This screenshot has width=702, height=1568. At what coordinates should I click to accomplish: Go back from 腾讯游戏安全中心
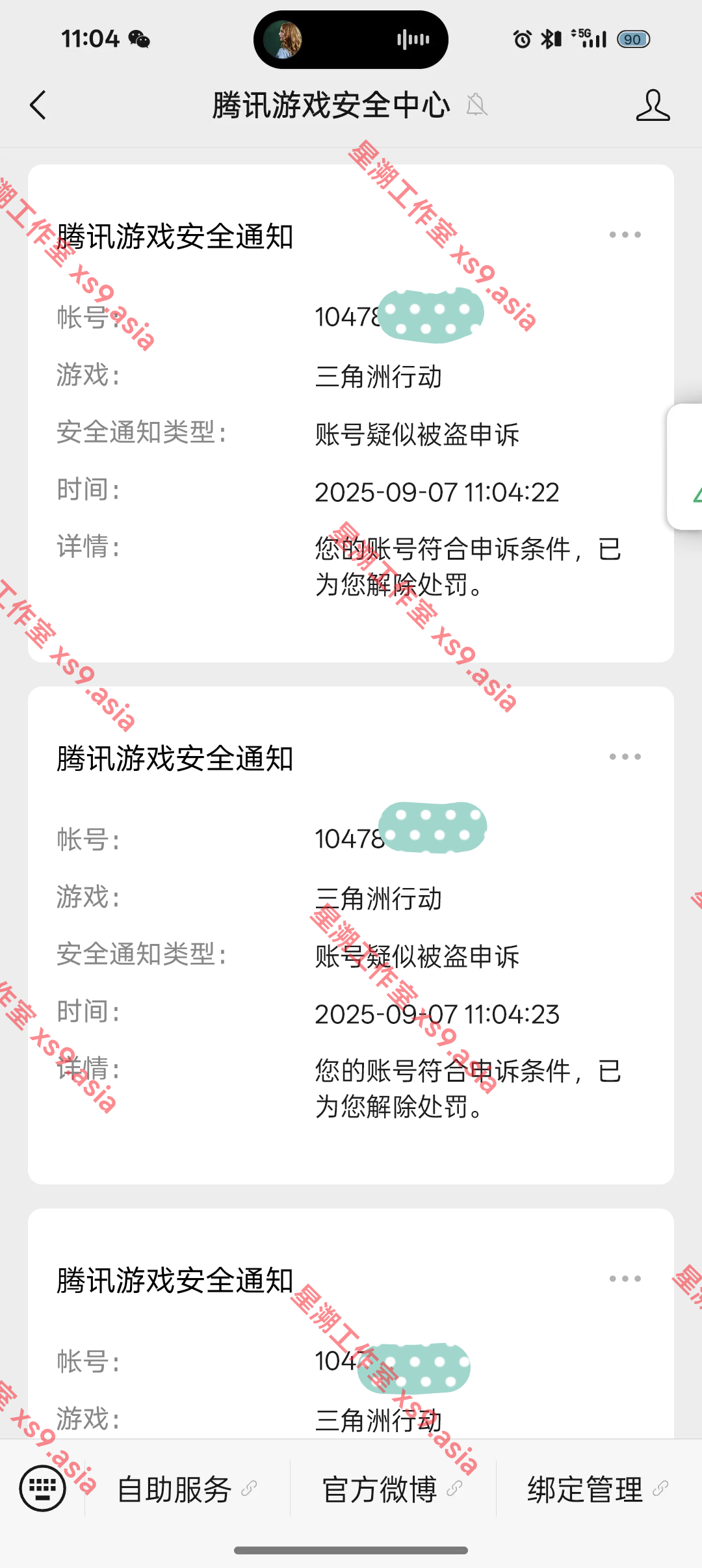[38, 105]
